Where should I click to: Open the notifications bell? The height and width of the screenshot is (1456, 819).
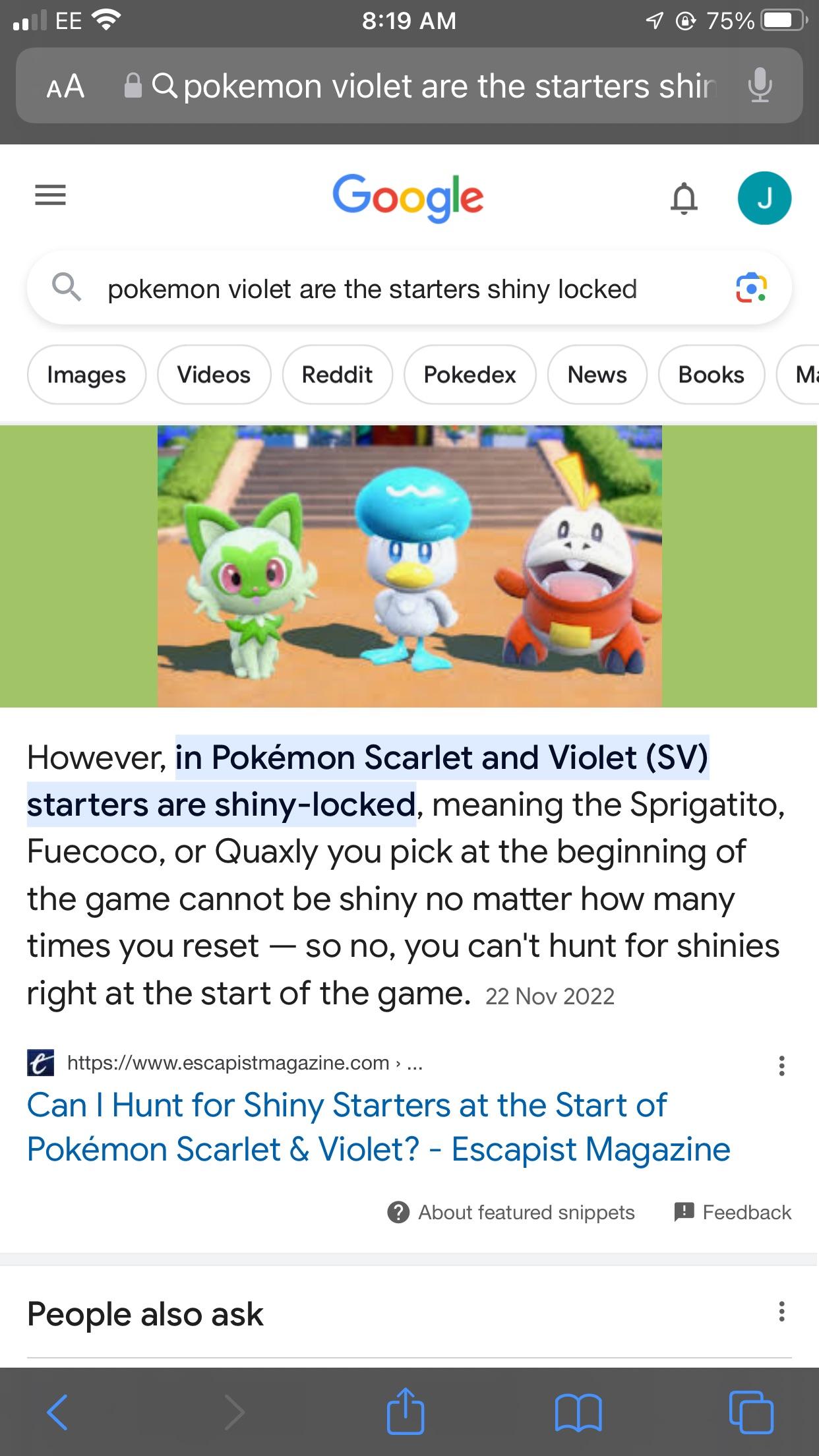click(684, 198)
